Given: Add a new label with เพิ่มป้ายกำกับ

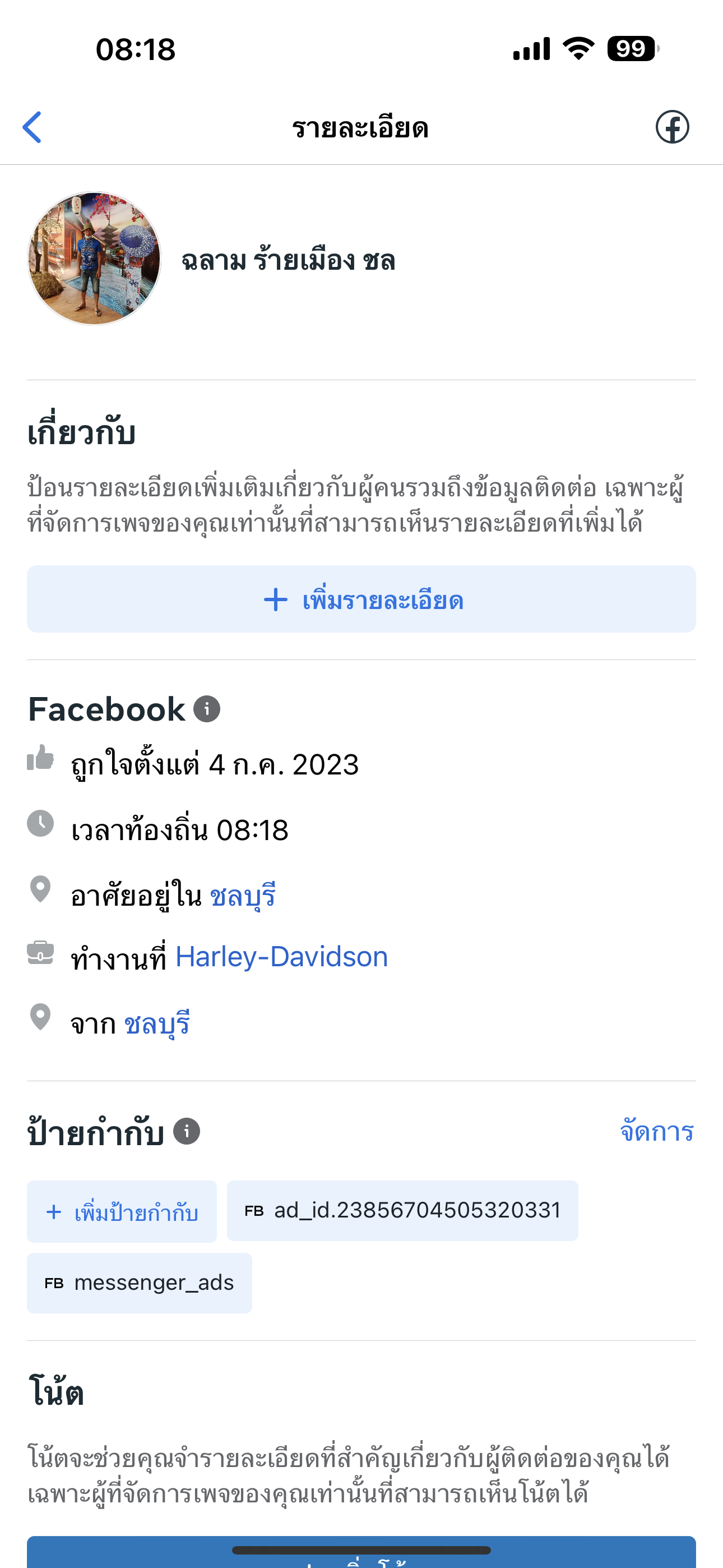Looking at the screenshot, I should click(x=122, y=1212).
